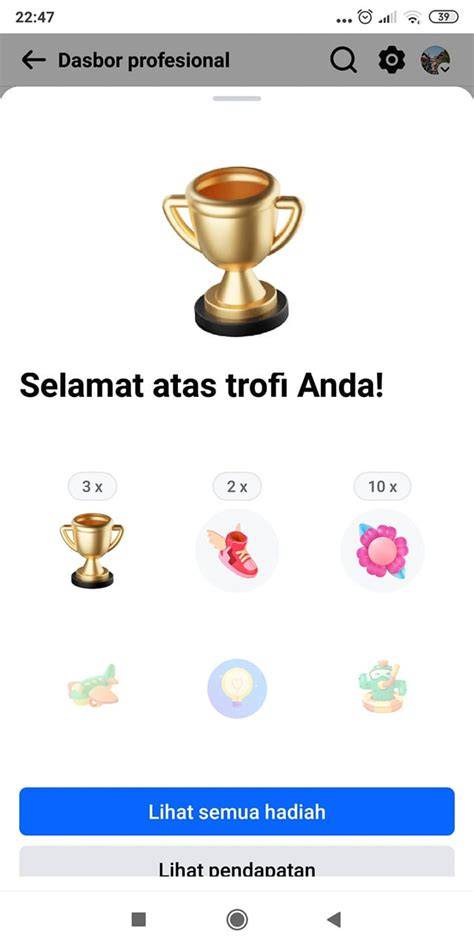The height and width of the screenshot is (948, 474).
Task: Open the settings gear
Action: tap(392, 60)
